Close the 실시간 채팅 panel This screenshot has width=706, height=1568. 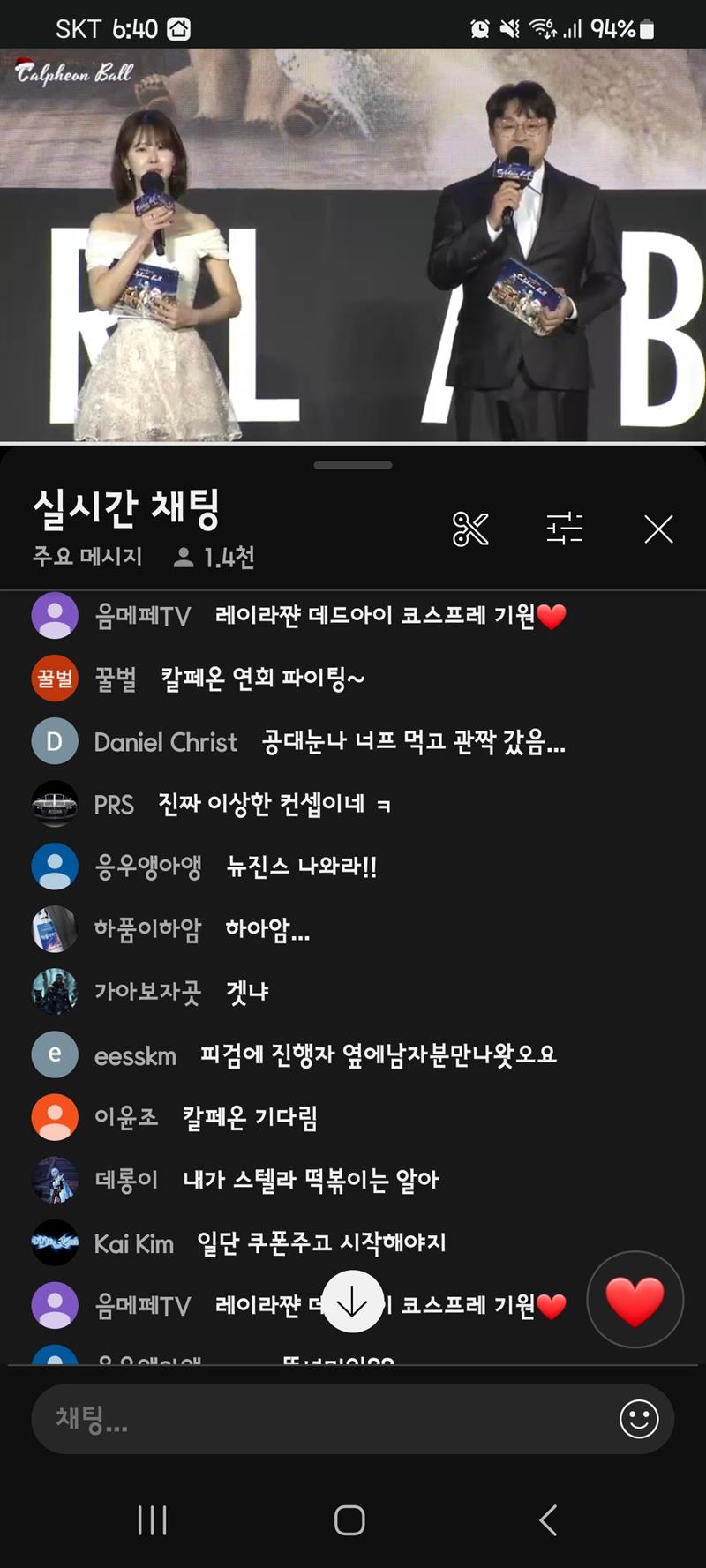pos(658,529)
